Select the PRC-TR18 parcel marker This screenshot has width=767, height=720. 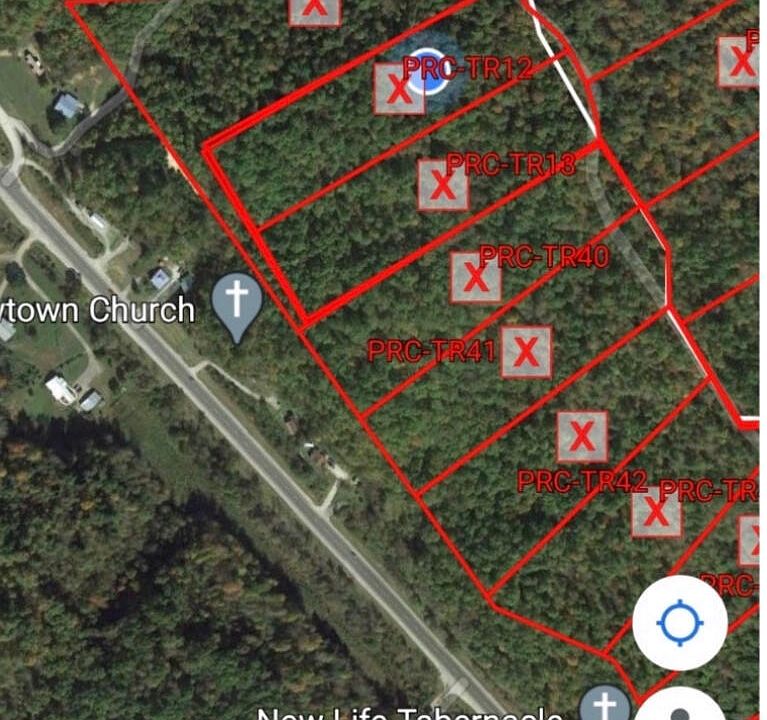(x=443, y=184)
